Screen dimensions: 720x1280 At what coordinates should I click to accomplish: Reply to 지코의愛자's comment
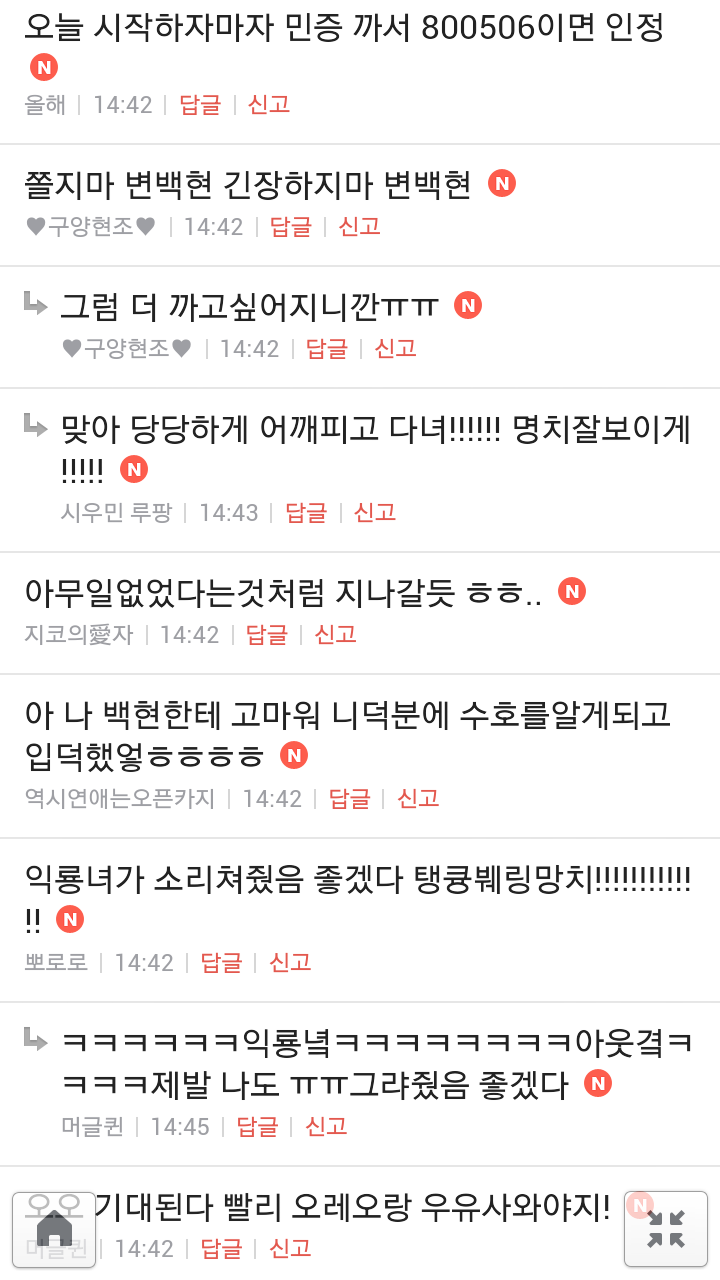click(267, 635)
